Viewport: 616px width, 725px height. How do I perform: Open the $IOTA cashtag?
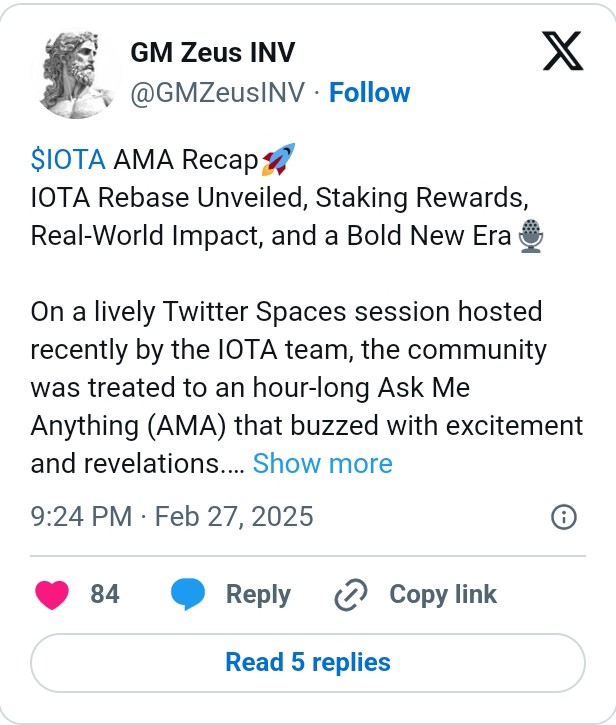tap(68, 160)
